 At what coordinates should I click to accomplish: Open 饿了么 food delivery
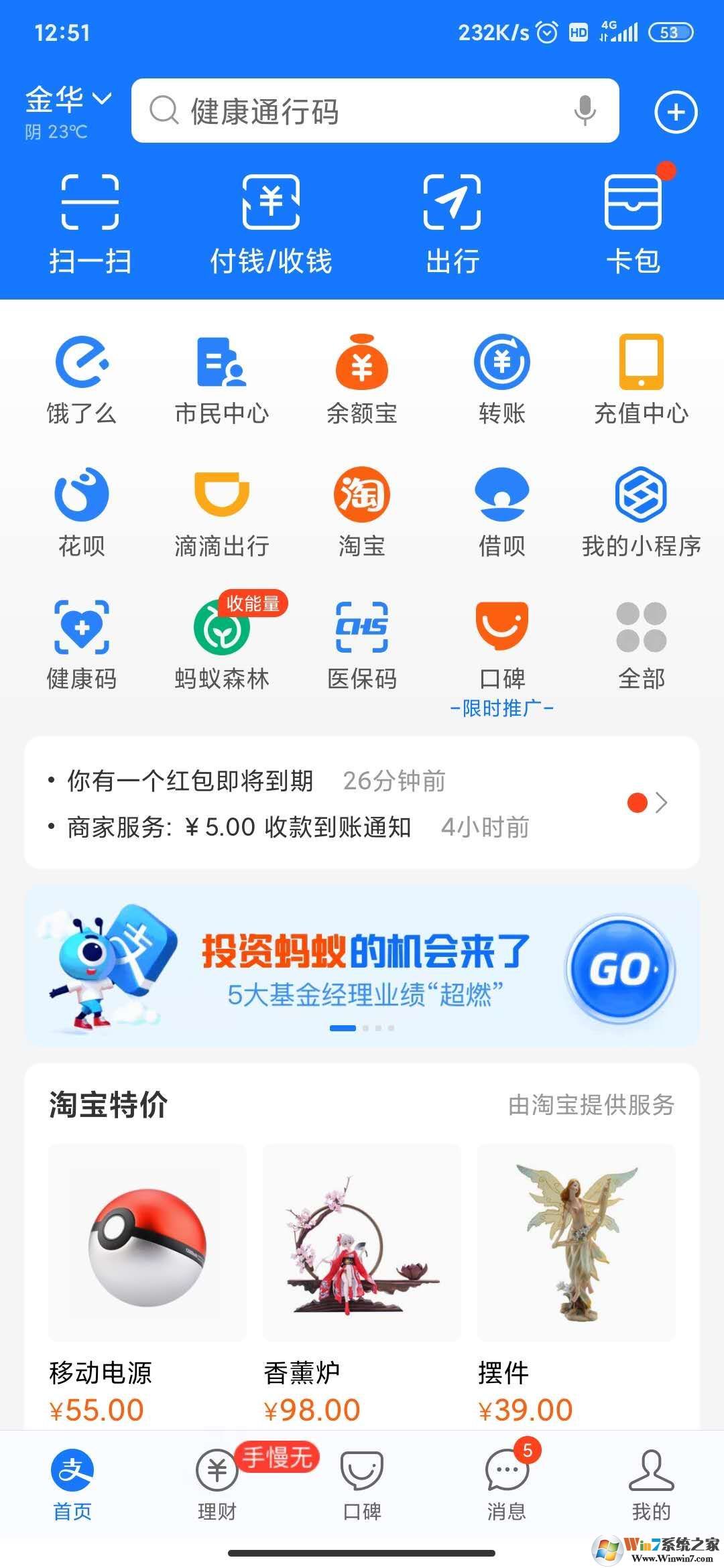tap(82, 379)
